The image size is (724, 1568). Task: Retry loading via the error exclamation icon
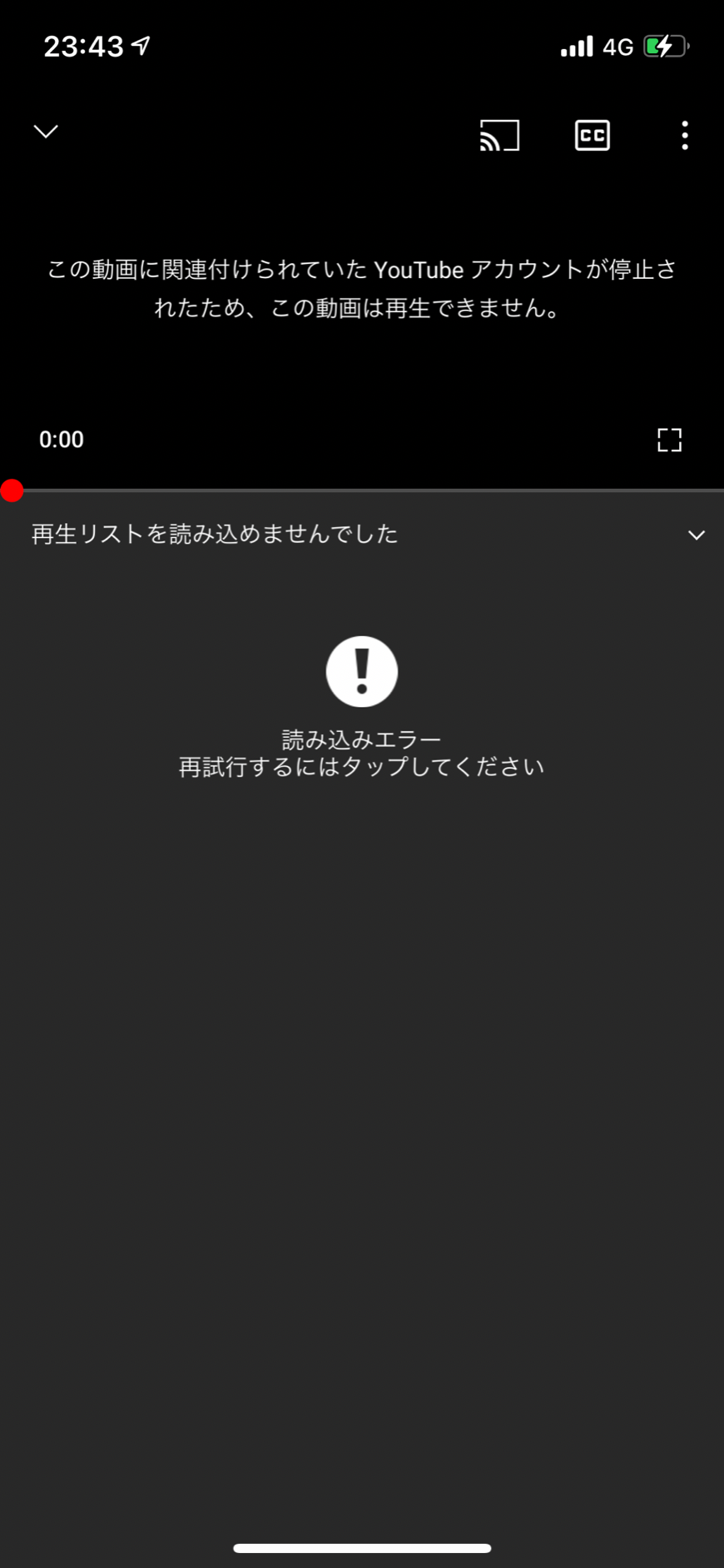[x=361, y=671]
